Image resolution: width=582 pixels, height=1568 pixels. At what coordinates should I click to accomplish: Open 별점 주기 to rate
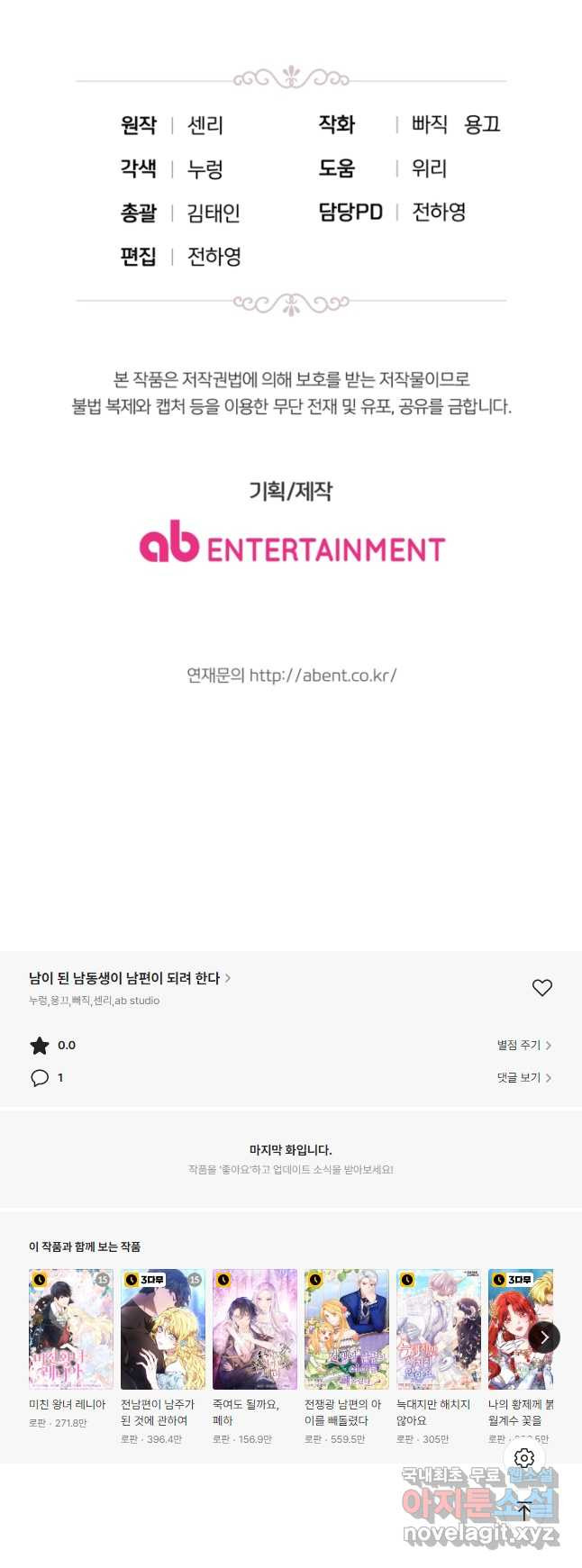pyautogui.click(x=523, y=1045)
